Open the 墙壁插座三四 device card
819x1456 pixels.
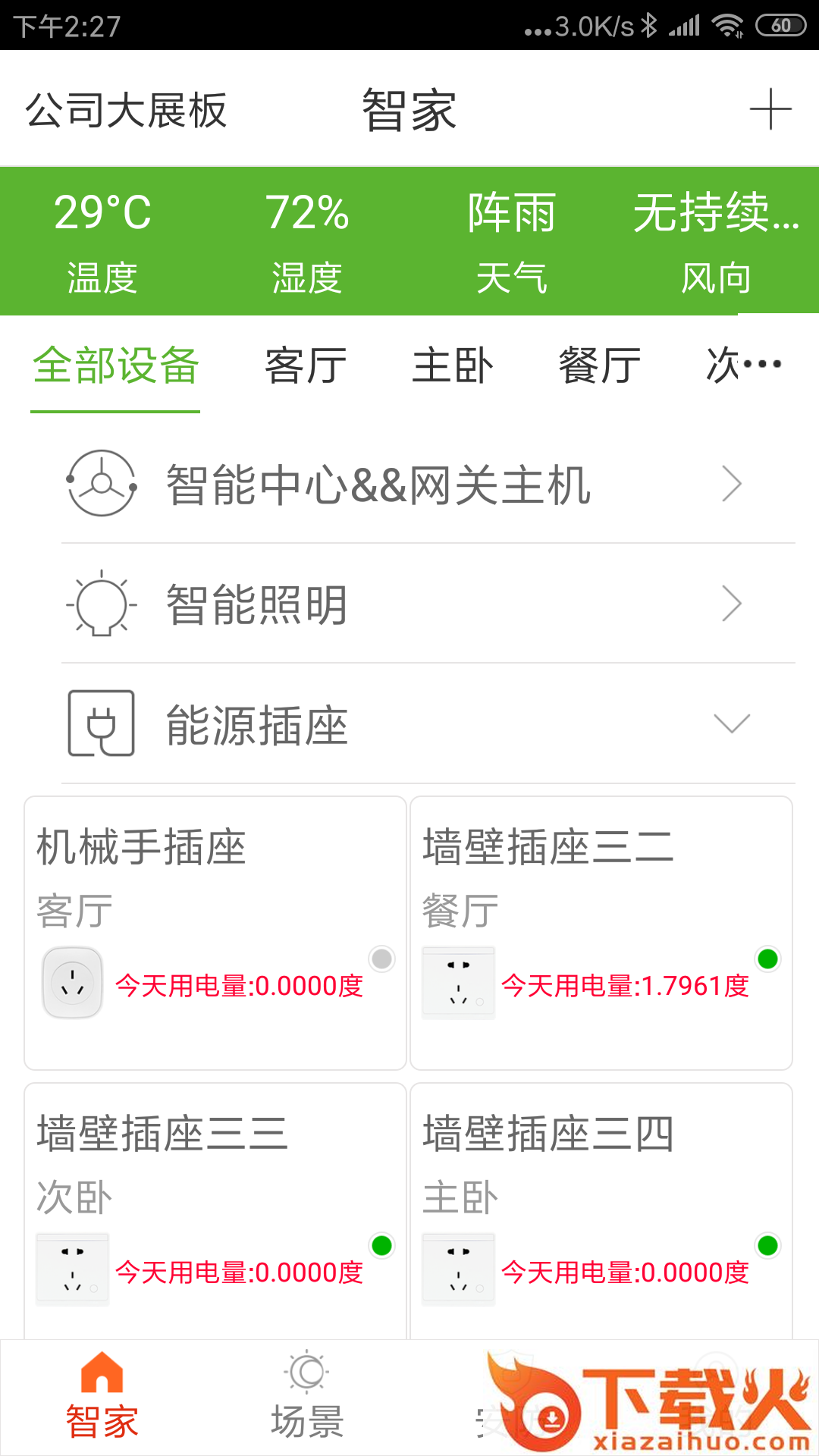pos(601,1211)
